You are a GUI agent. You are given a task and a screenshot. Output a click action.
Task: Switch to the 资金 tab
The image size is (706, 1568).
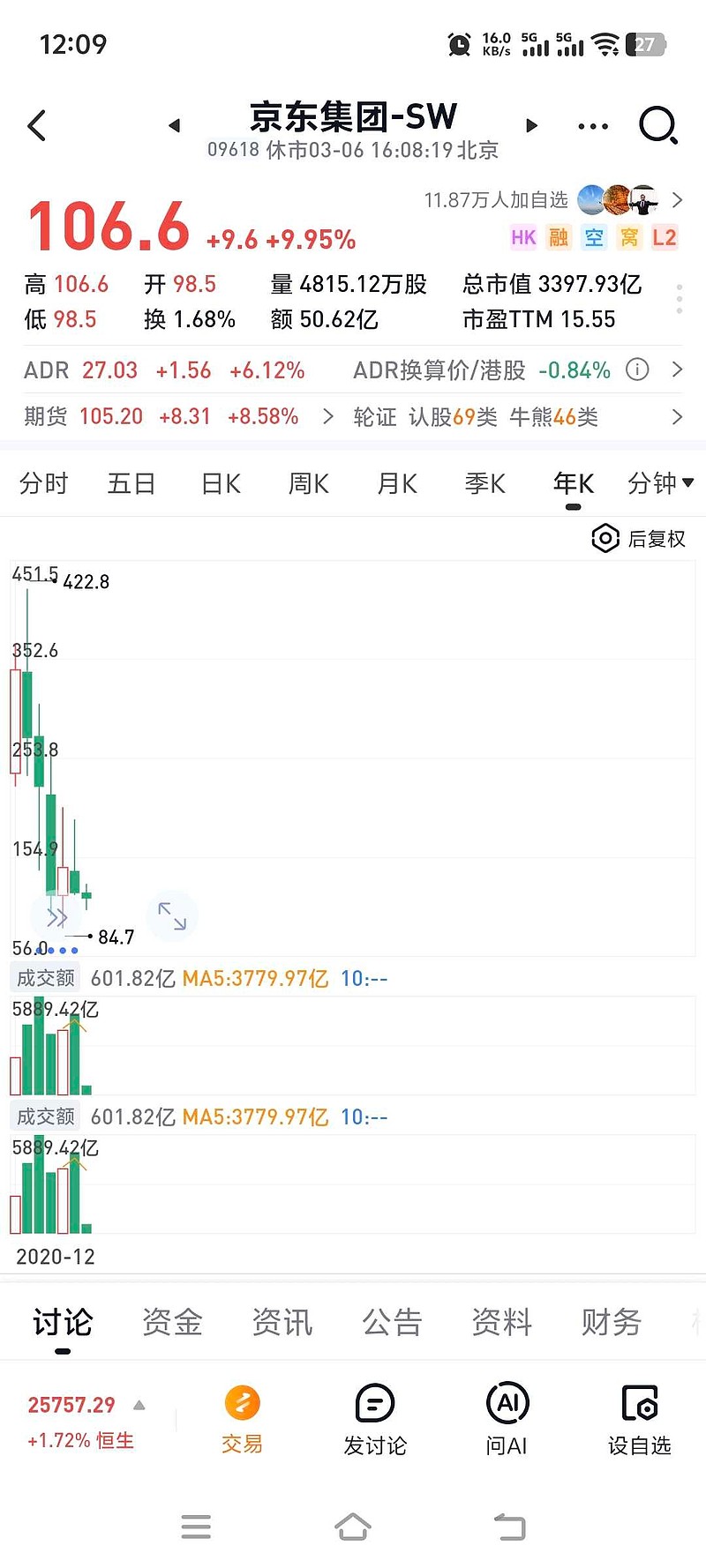click(171, 1321)
